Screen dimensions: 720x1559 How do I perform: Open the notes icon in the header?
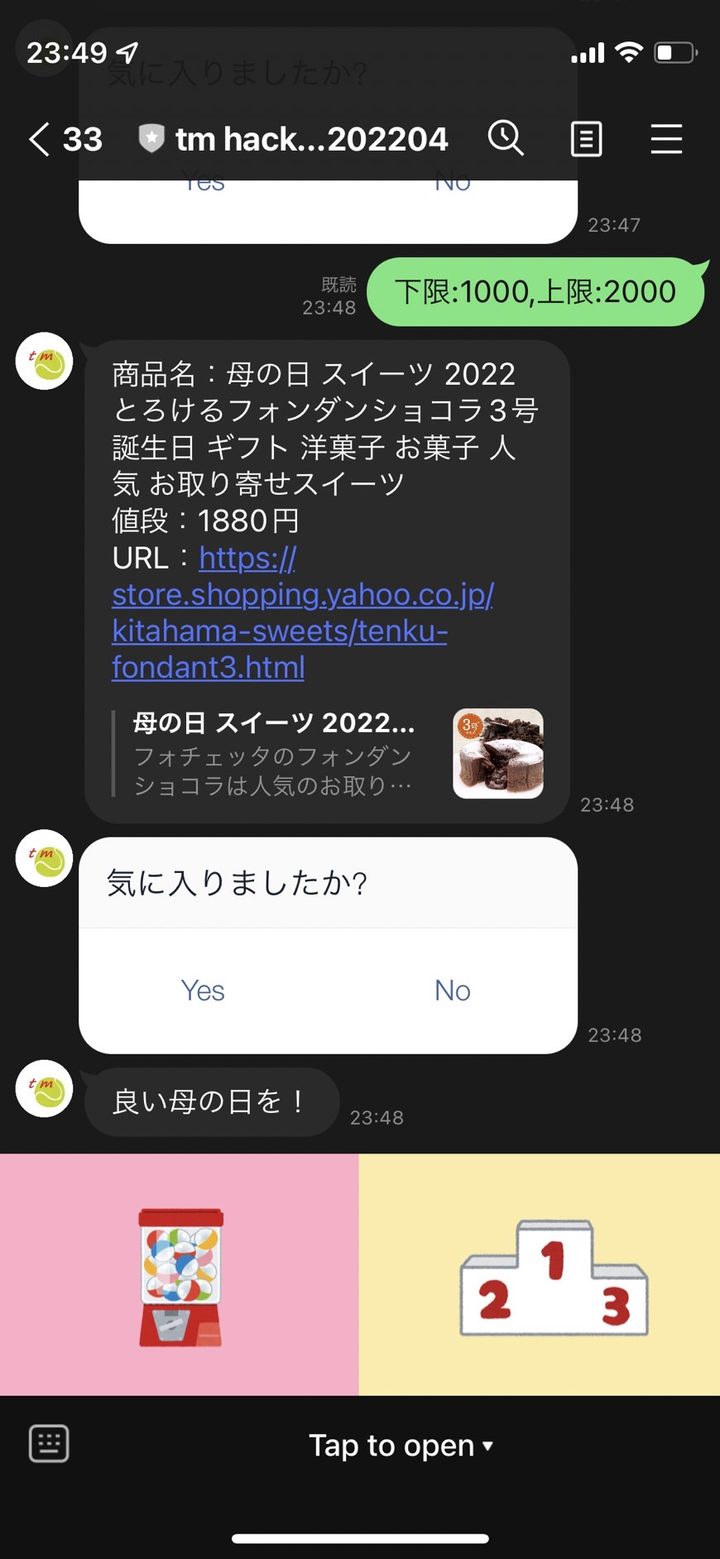pos(586,139)
